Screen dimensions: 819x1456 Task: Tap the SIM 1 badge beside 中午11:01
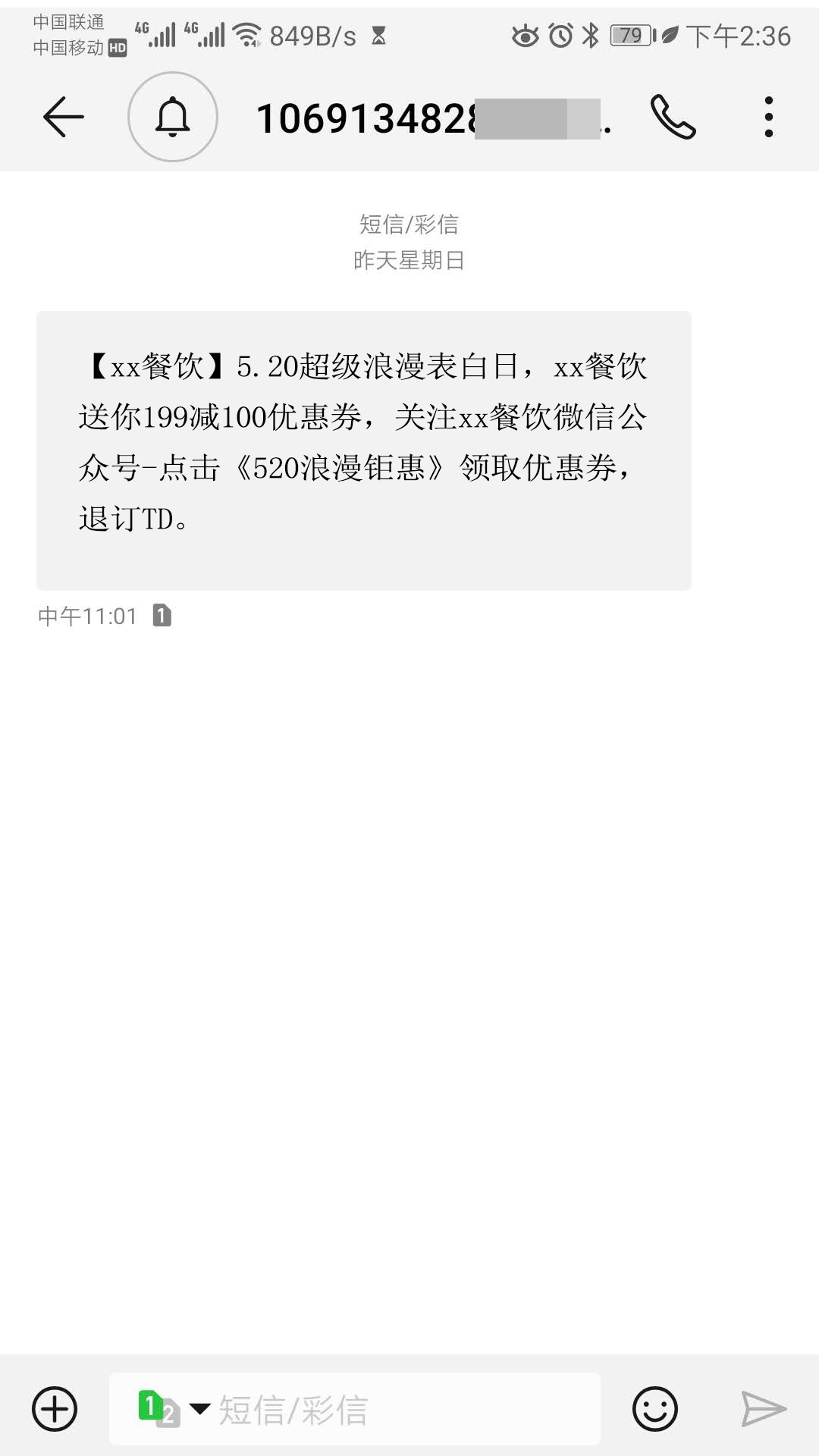pos(162,616)
